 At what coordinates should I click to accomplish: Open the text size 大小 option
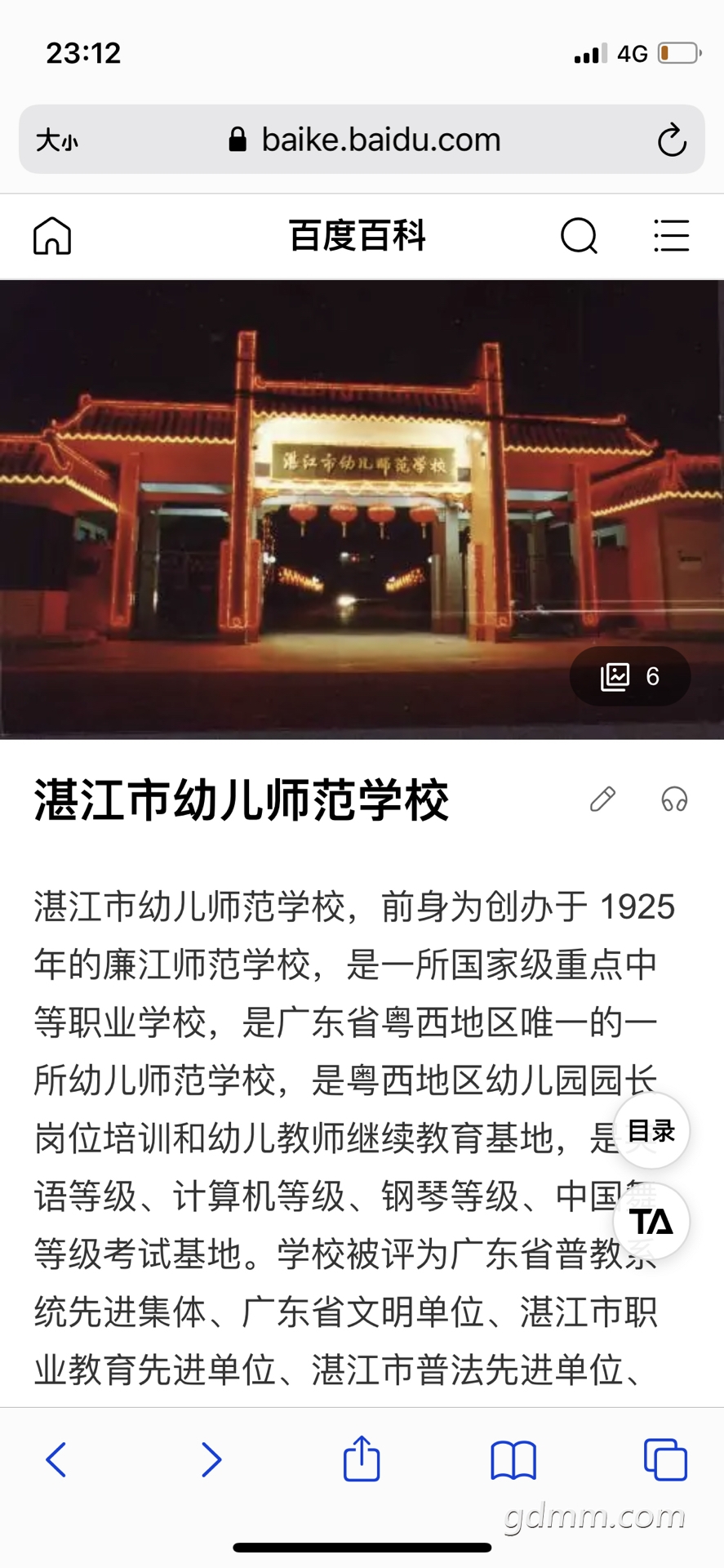[x=57, y=140]
